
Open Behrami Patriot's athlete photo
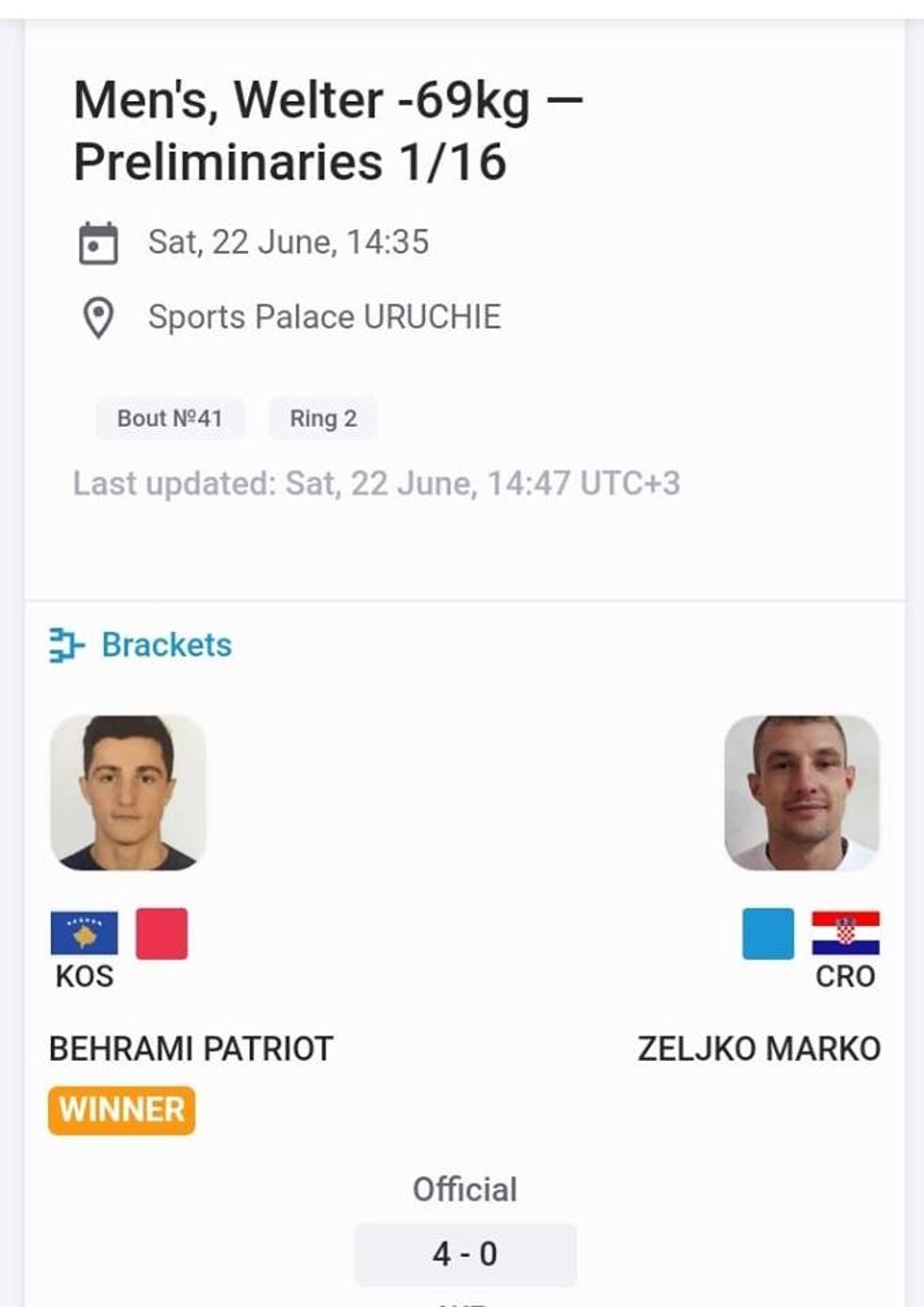pos(128,792)
